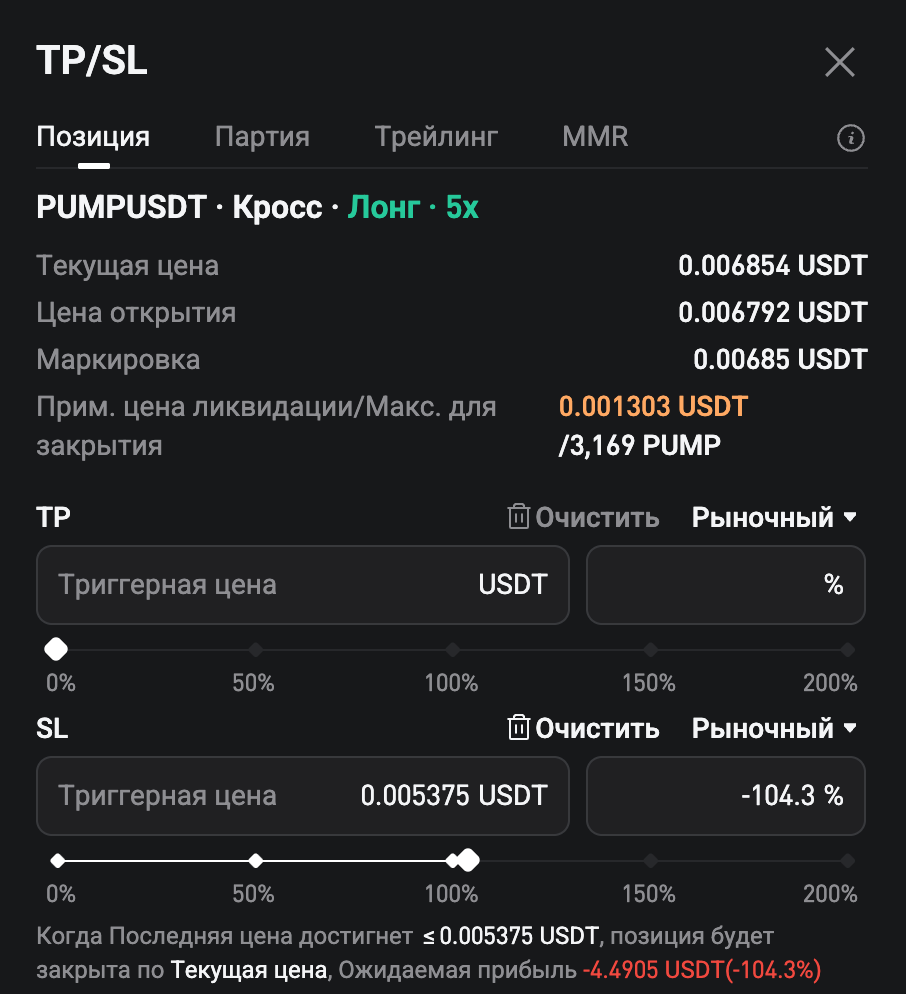Image resolution: width=906 pixels, height=994 pixels.
Task: Set SL slider to 150%
Action: tap(651, 861)
